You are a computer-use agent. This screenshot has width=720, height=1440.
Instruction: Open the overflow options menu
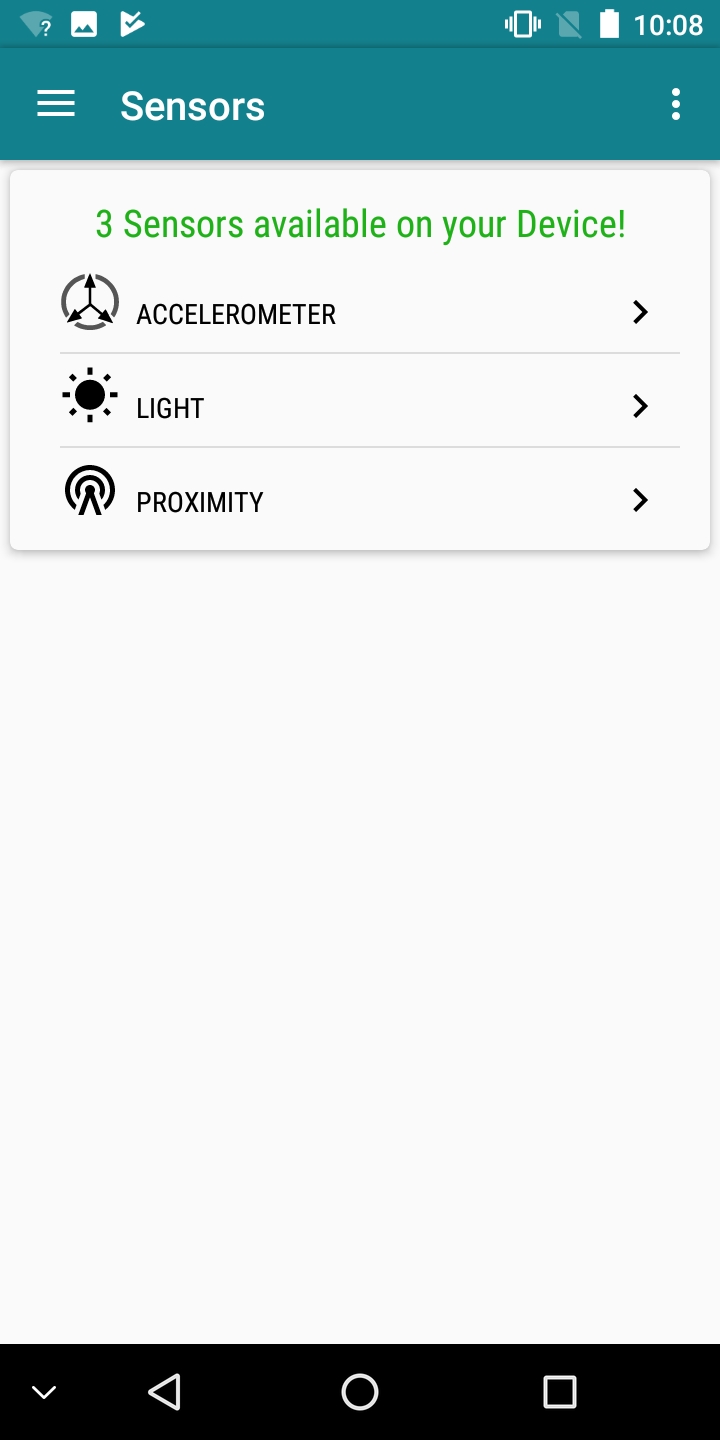(x=676, y=105)
